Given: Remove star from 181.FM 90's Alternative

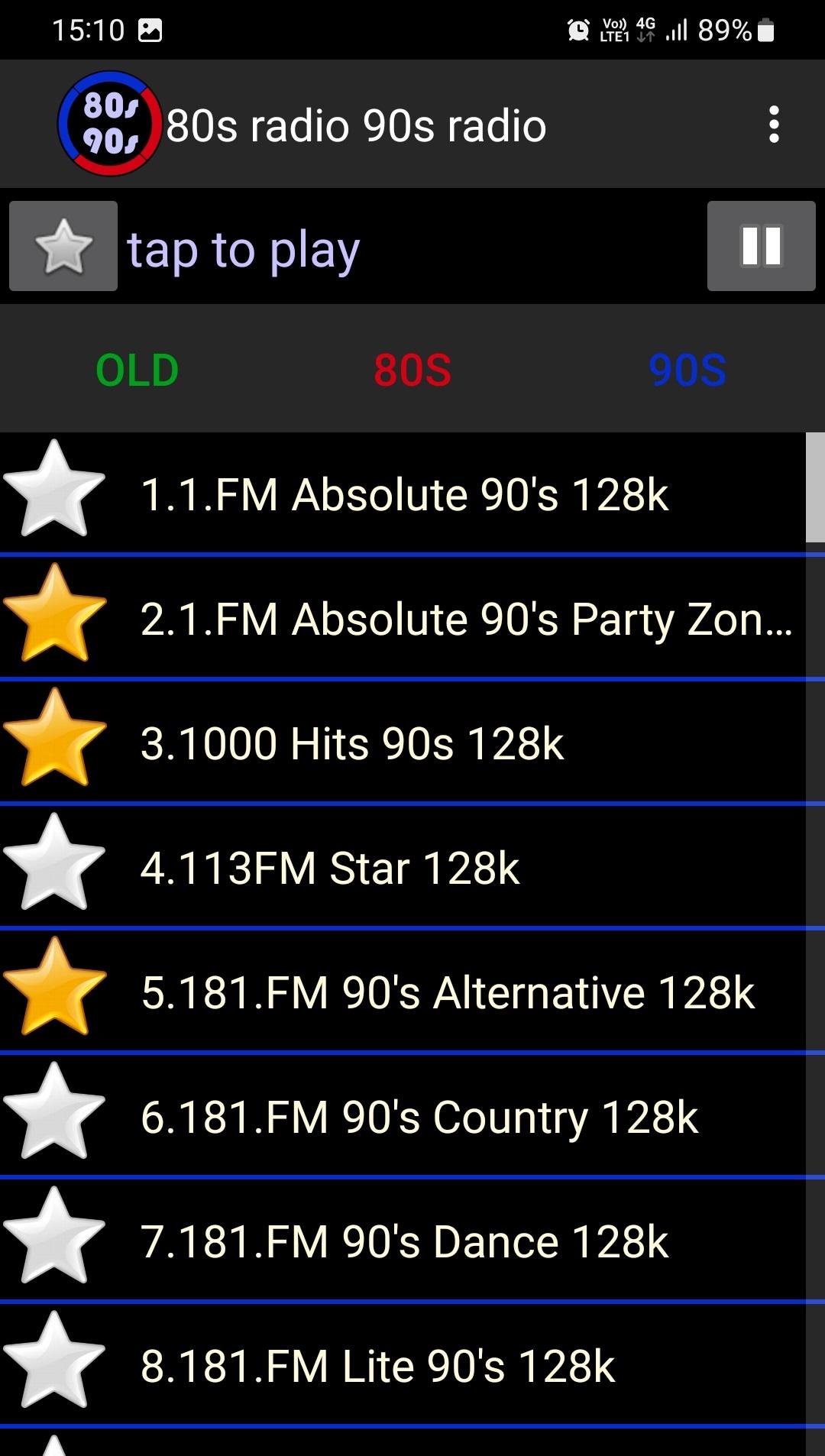Looking at the screenshot, I should 54,987.
